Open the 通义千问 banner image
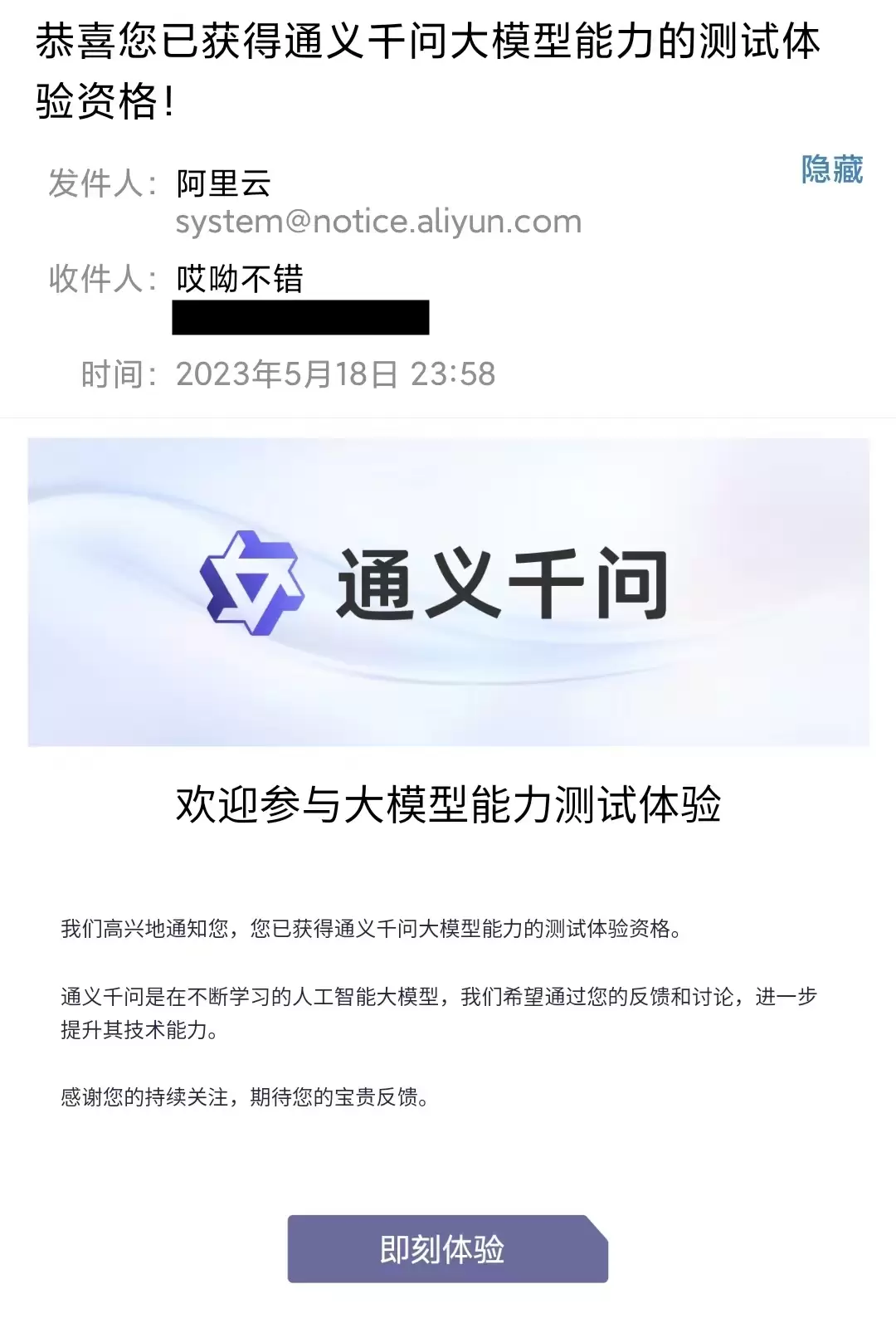The width and height of the screenshot is (896, 1328). (x=448, y=591)
